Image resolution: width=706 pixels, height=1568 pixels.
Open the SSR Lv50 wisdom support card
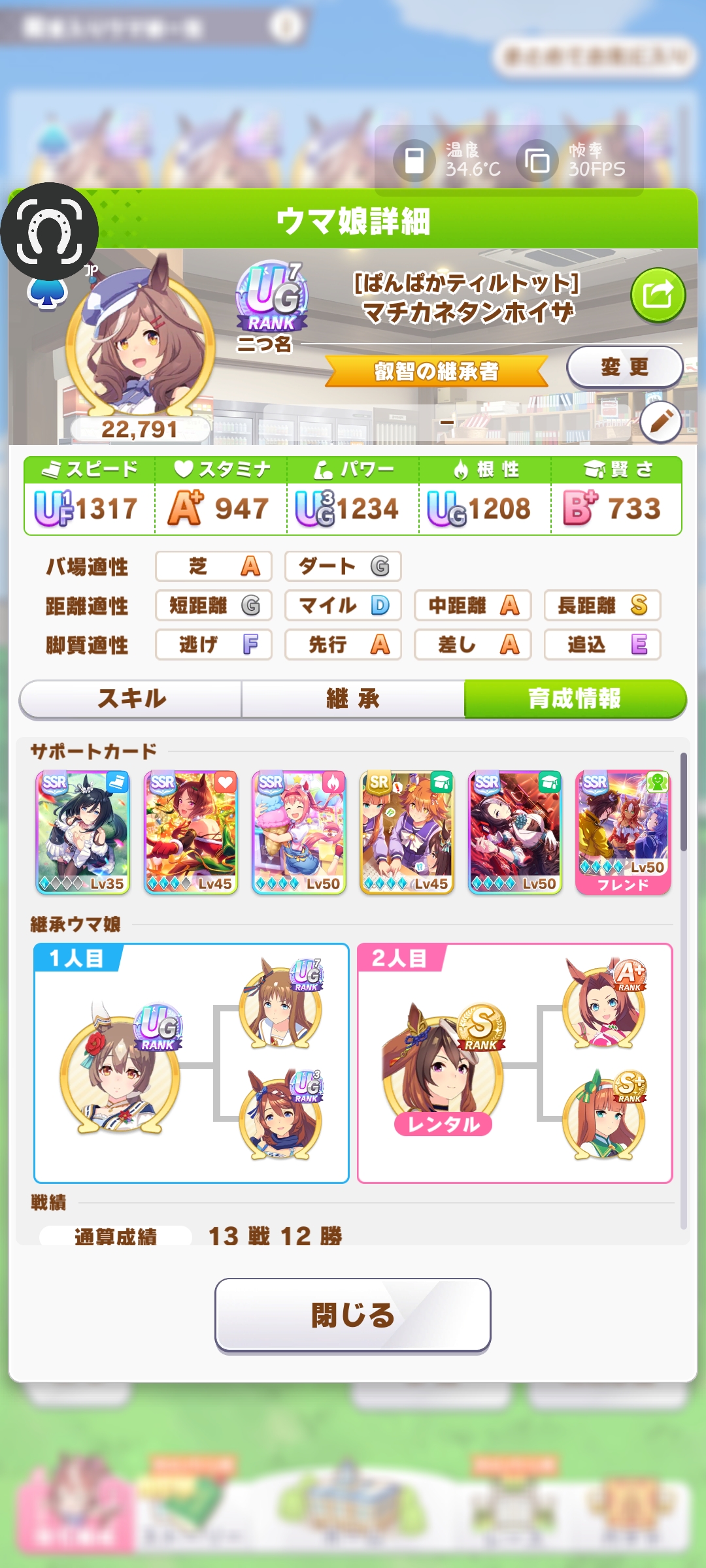[515, 832]
